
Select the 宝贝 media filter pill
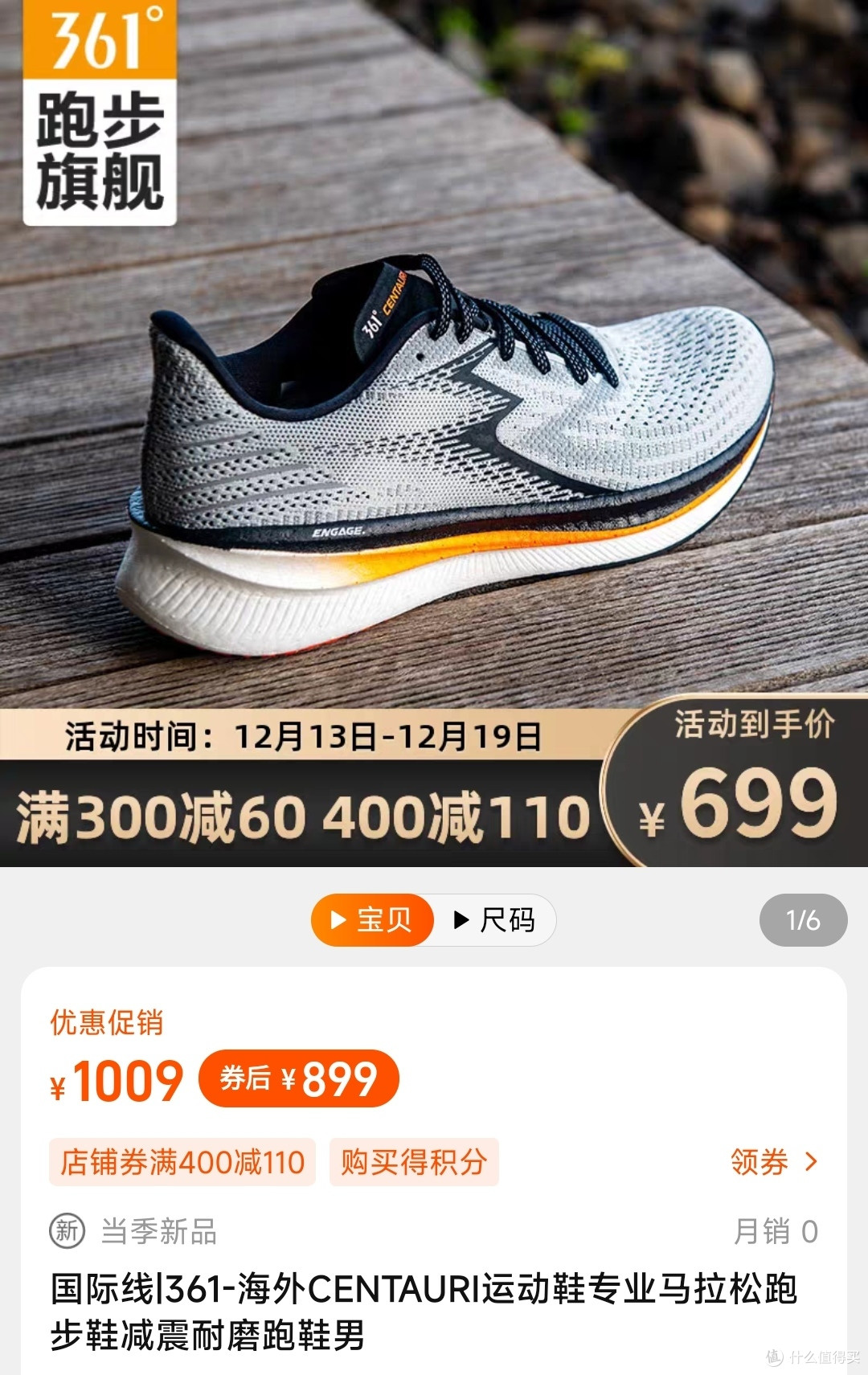(x=372, y=921)
